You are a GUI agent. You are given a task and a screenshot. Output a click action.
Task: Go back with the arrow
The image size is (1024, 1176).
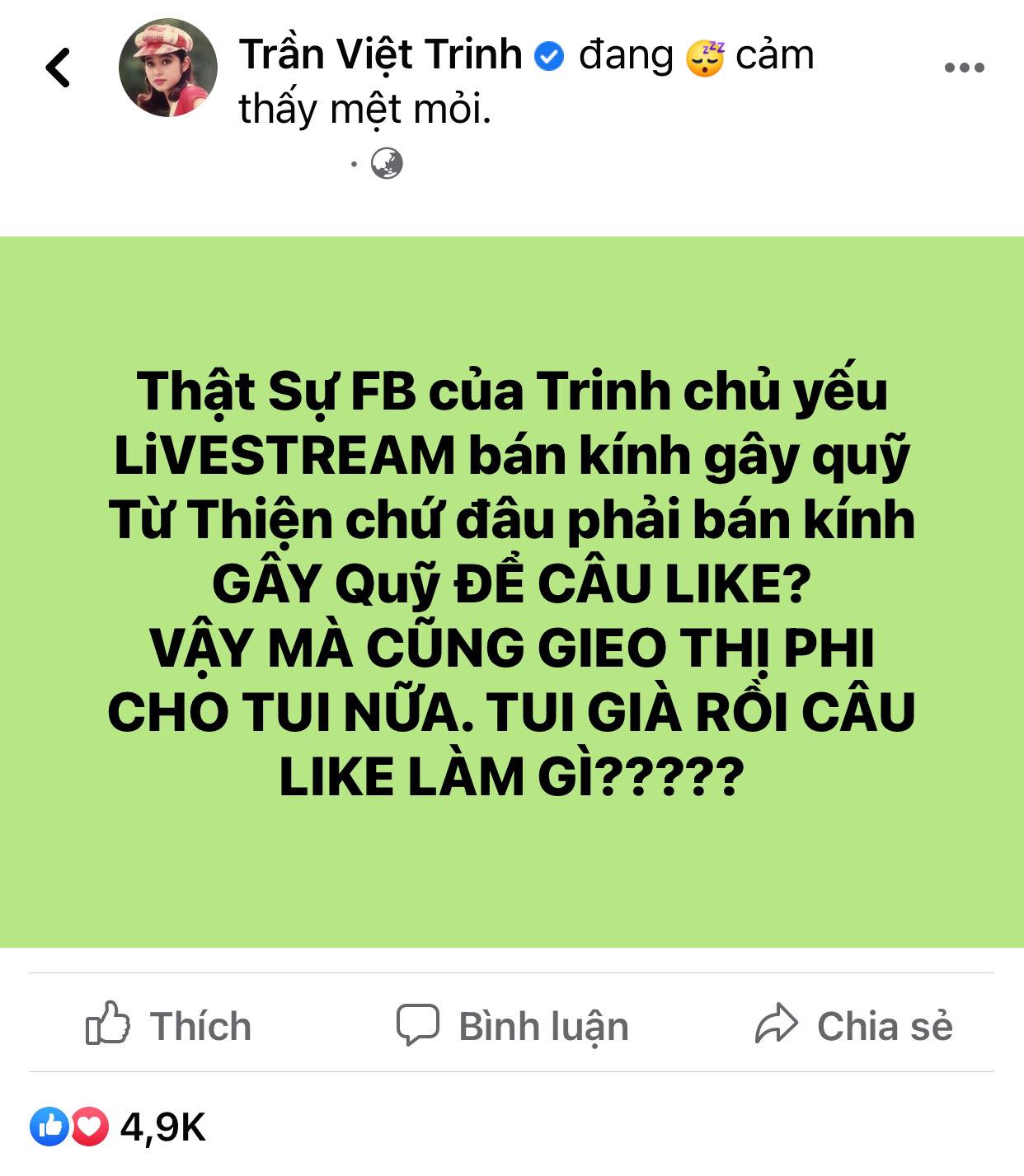[59, 68]
